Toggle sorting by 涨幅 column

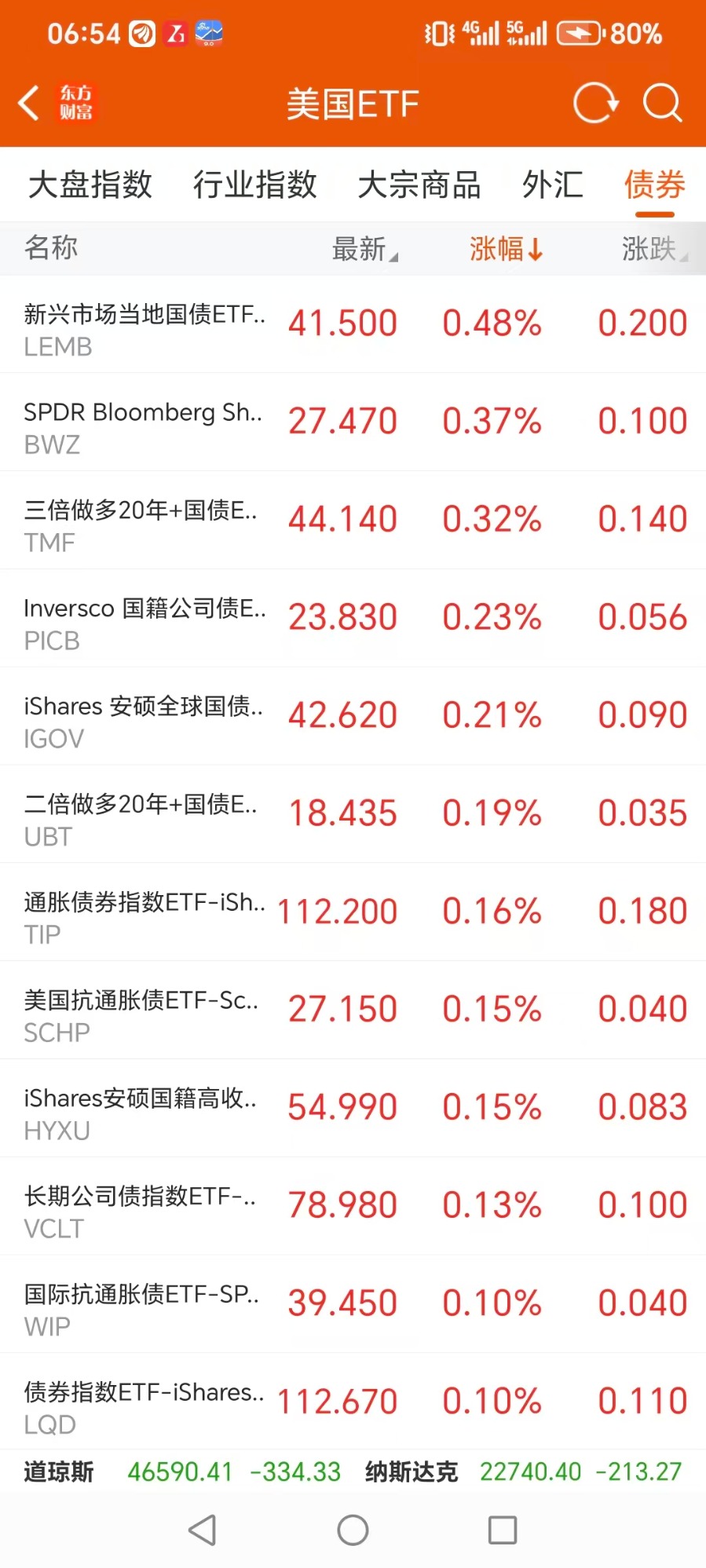click(506, 249)
